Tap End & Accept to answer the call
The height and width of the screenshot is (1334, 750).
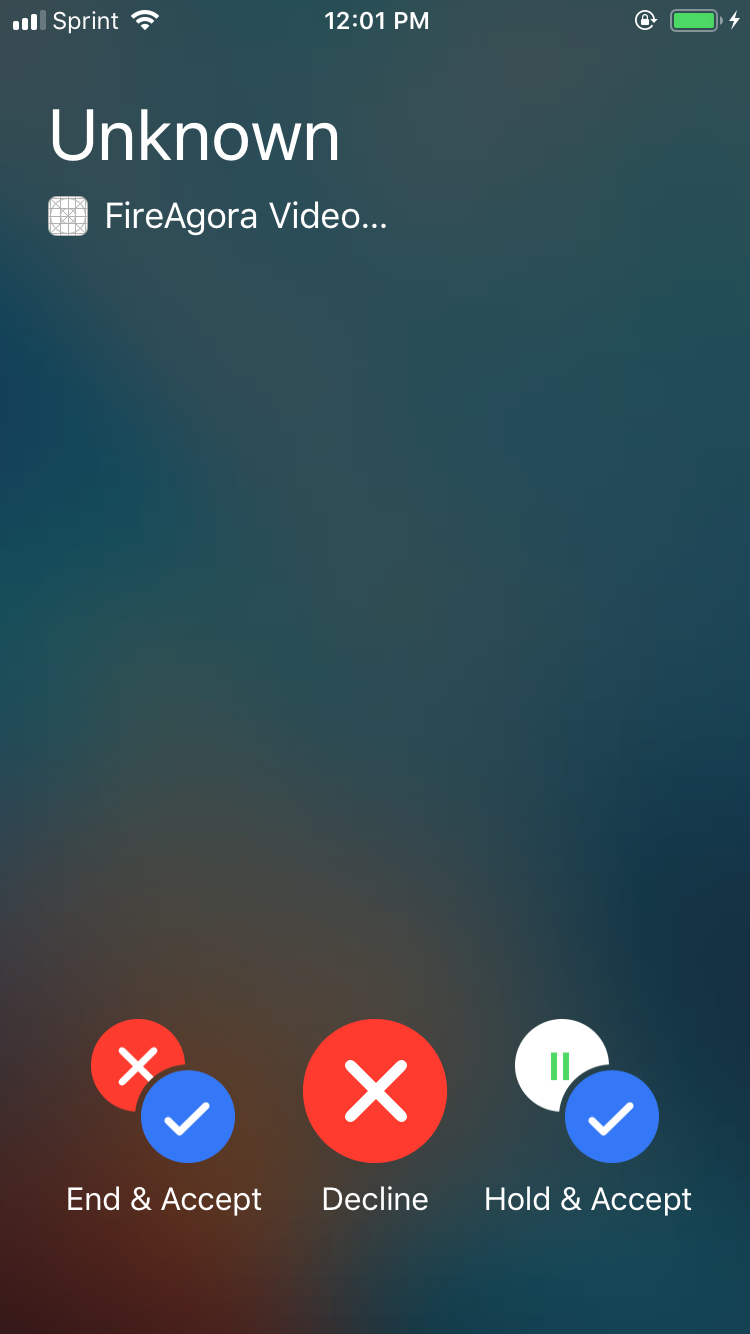(x=164, y=1091)
